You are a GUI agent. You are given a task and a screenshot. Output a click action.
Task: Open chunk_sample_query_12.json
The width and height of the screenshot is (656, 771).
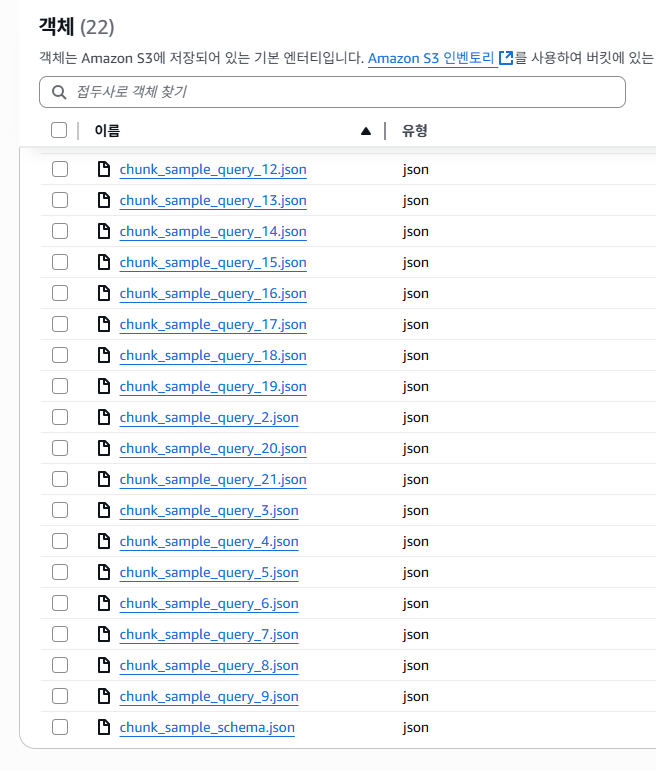tap(212, 169)
